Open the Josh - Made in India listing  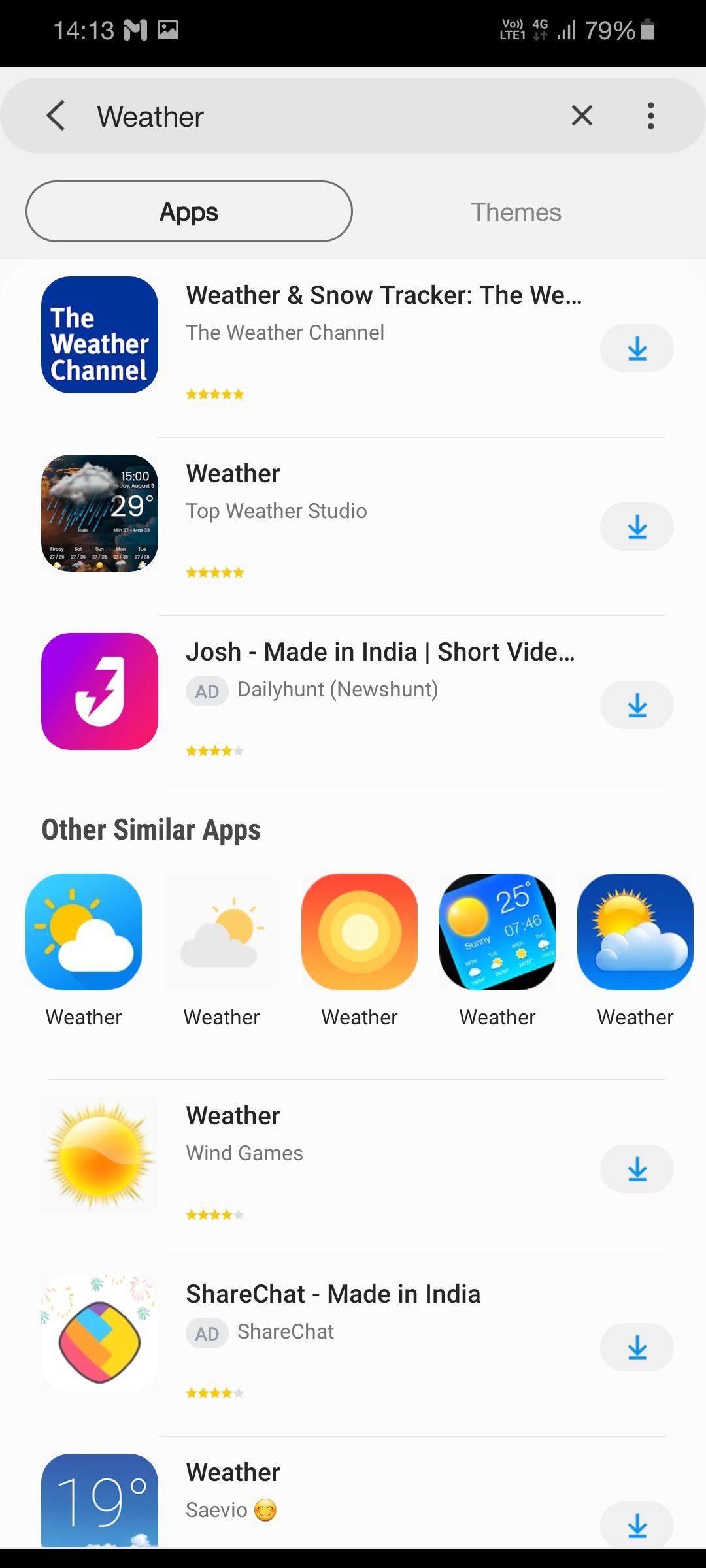(x=380, y=653)
